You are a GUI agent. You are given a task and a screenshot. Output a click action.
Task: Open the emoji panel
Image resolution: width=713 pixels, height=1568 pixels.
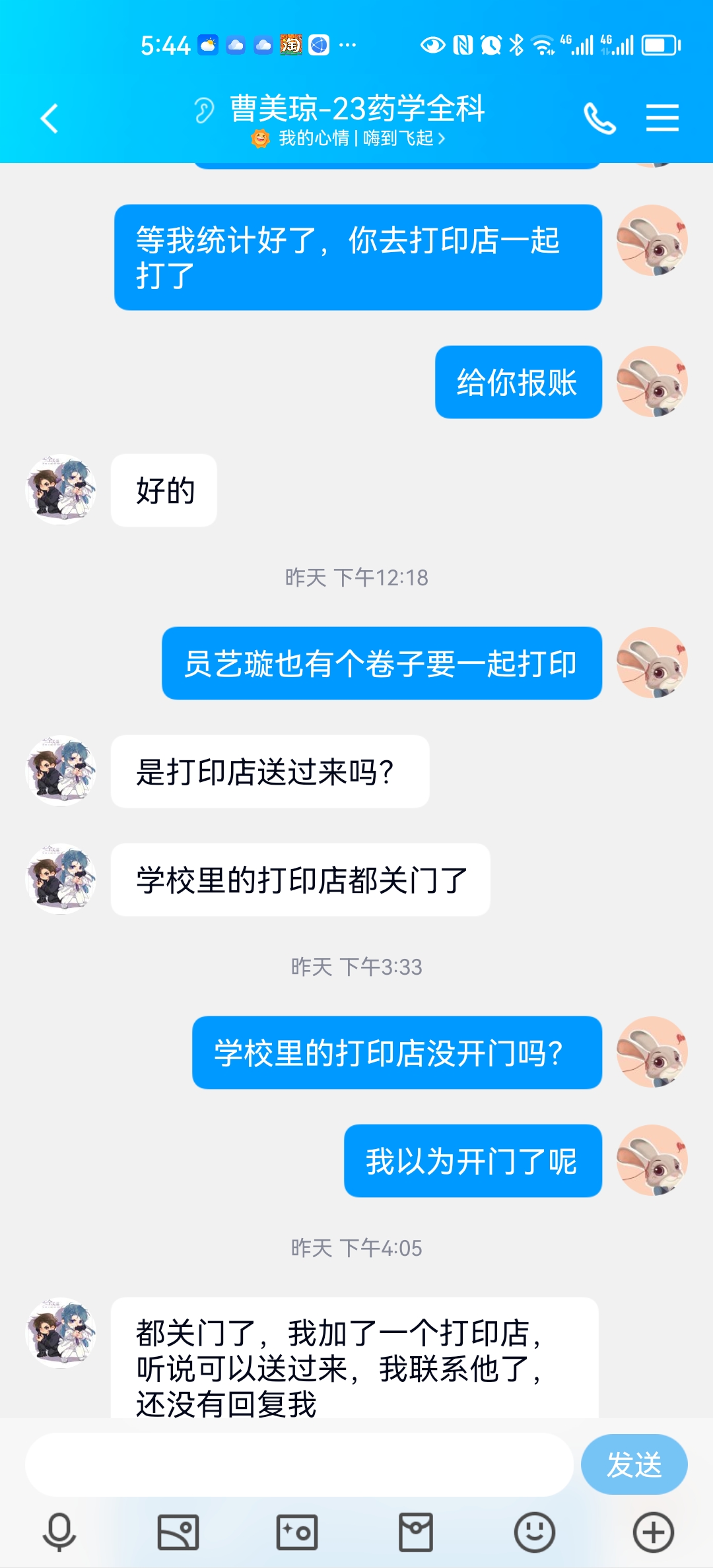[535, 1532]
